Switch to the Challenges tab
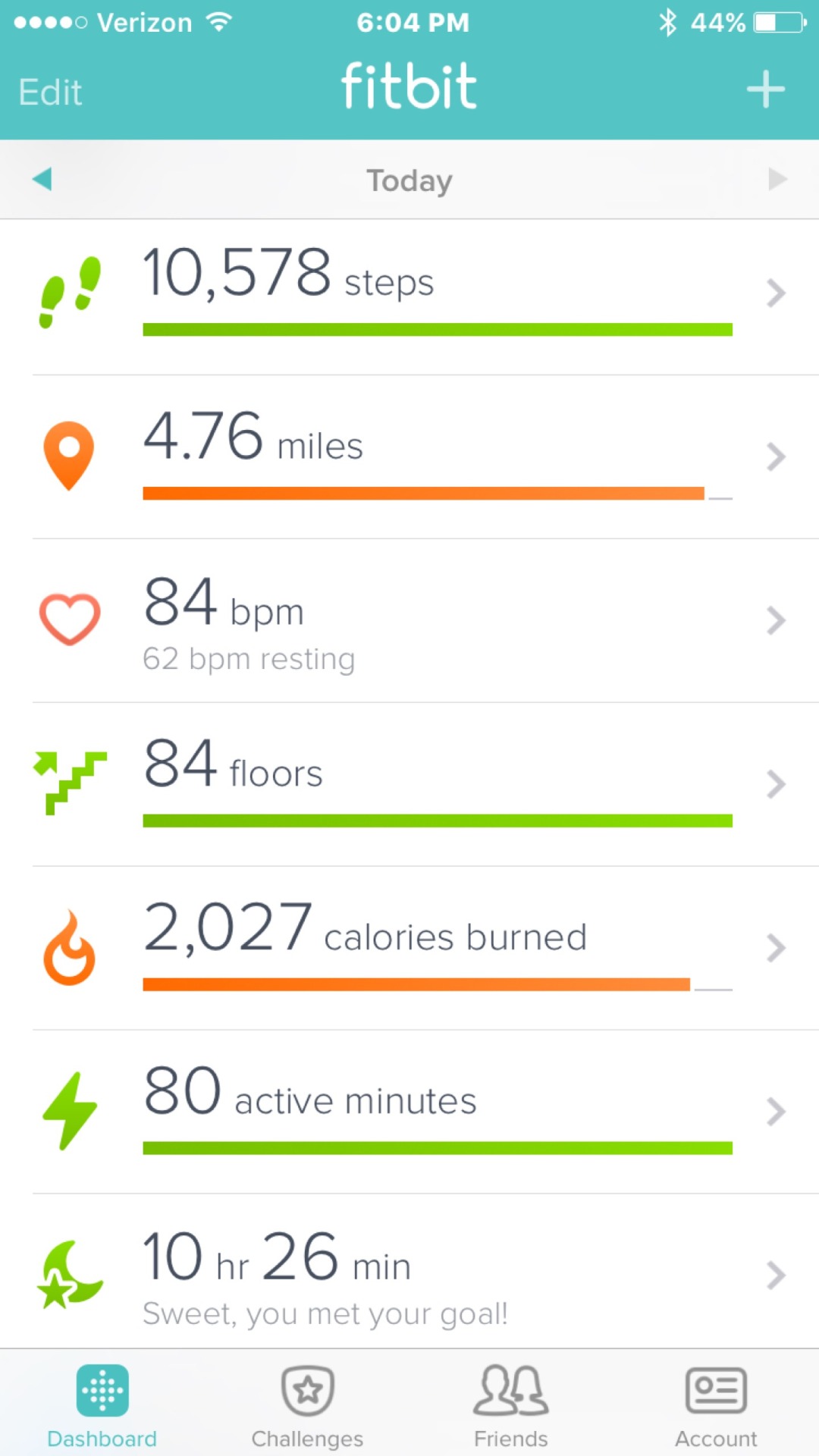The height and width of the screenshot is (1456, 819). [x=307, y=1407]
